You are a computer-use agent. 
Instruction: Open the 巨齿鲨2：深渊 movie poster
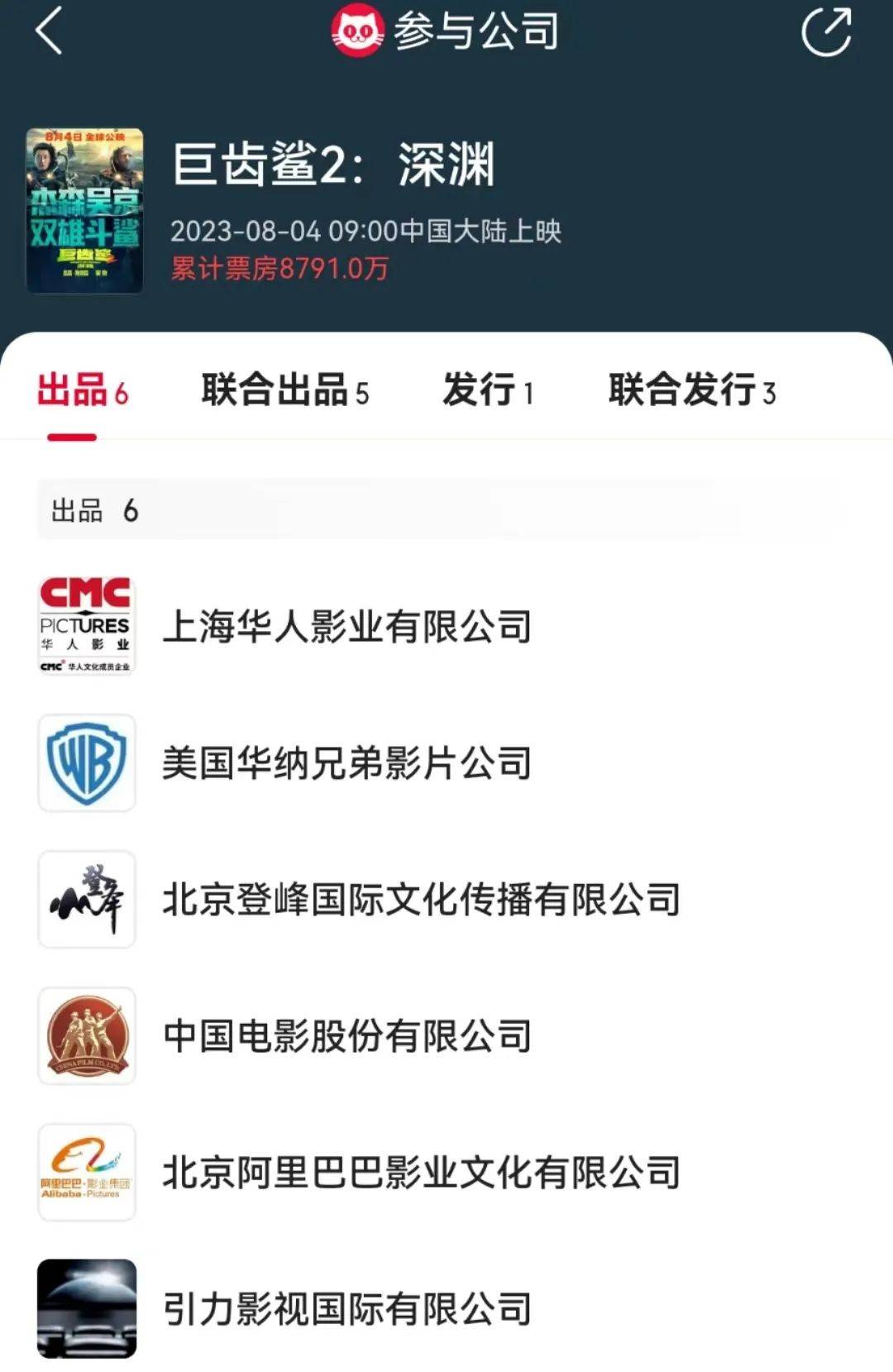pos(84,210)
